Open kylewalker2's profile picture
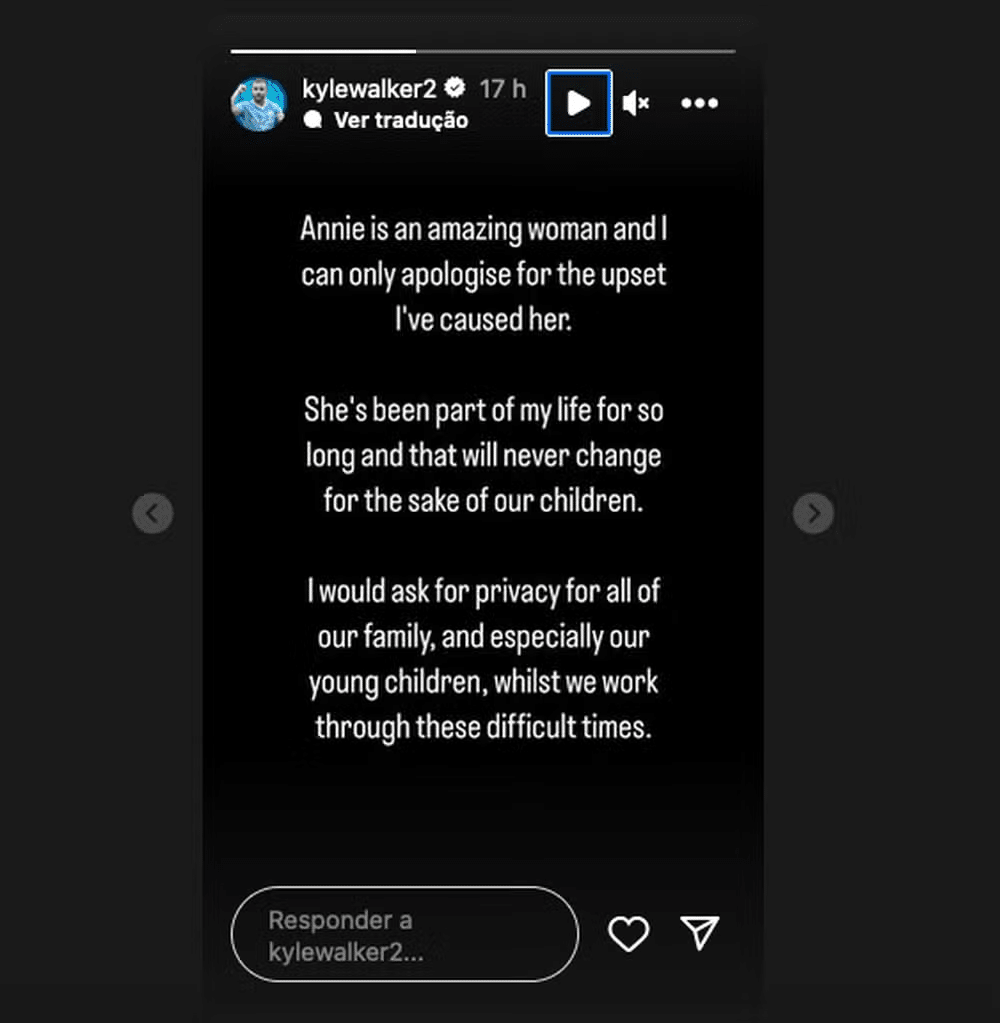Image resolution: width=1000 pixels, height=1023 pixels. (259, 104)
